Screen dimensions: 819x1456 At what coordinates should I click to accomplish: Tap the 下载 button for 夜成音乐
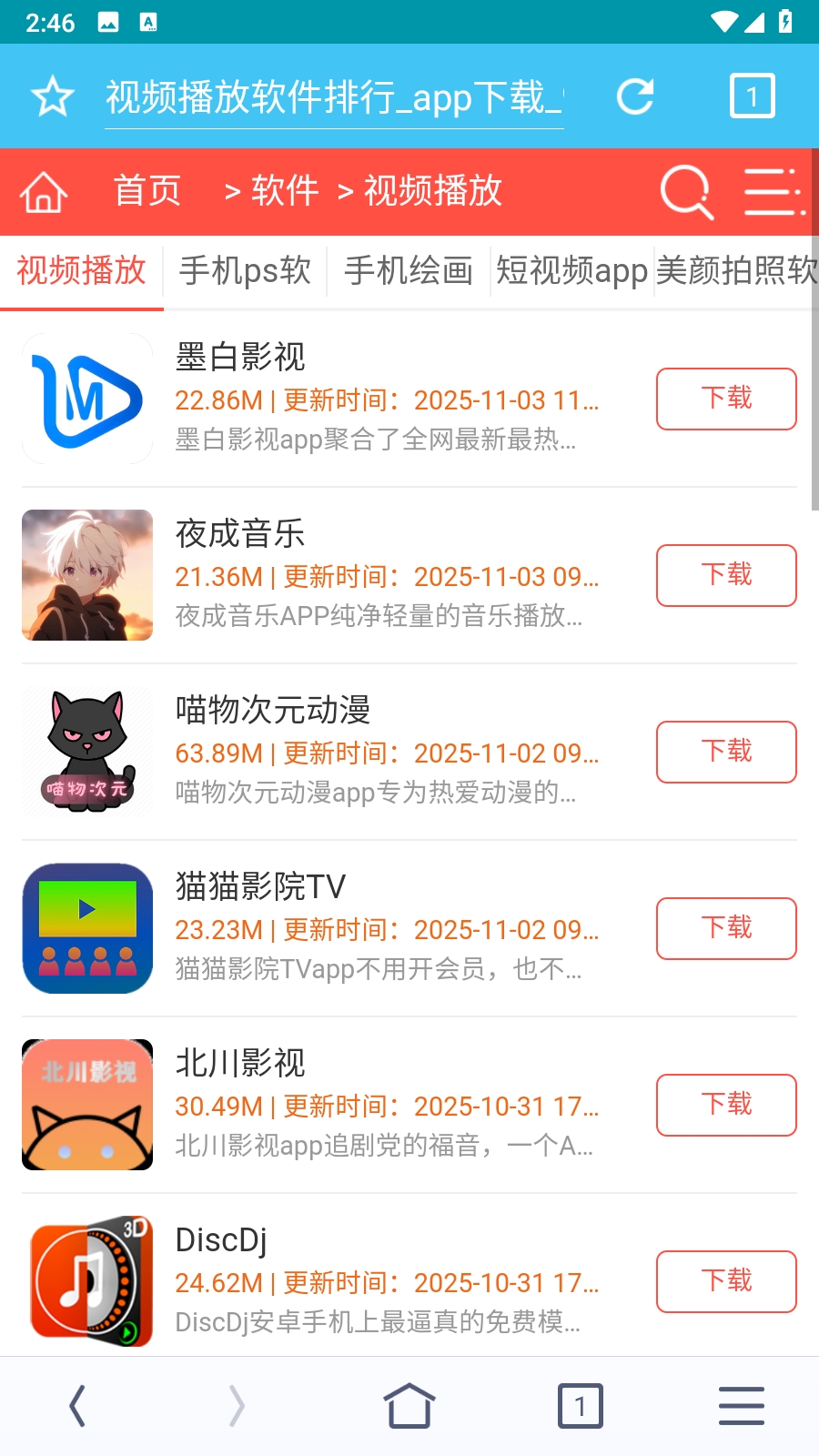[725, 575]
